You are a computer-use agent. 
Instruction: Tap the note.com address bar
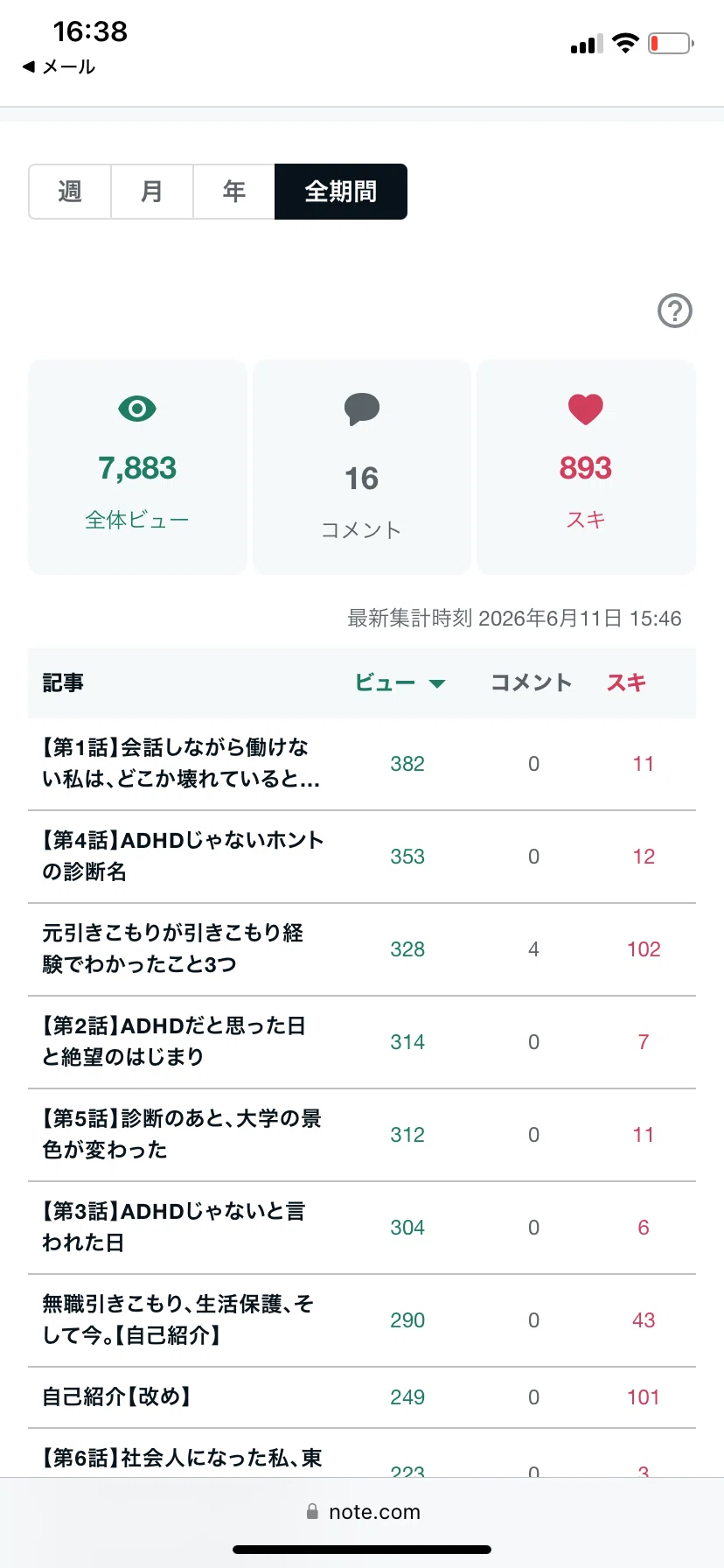362,1512
